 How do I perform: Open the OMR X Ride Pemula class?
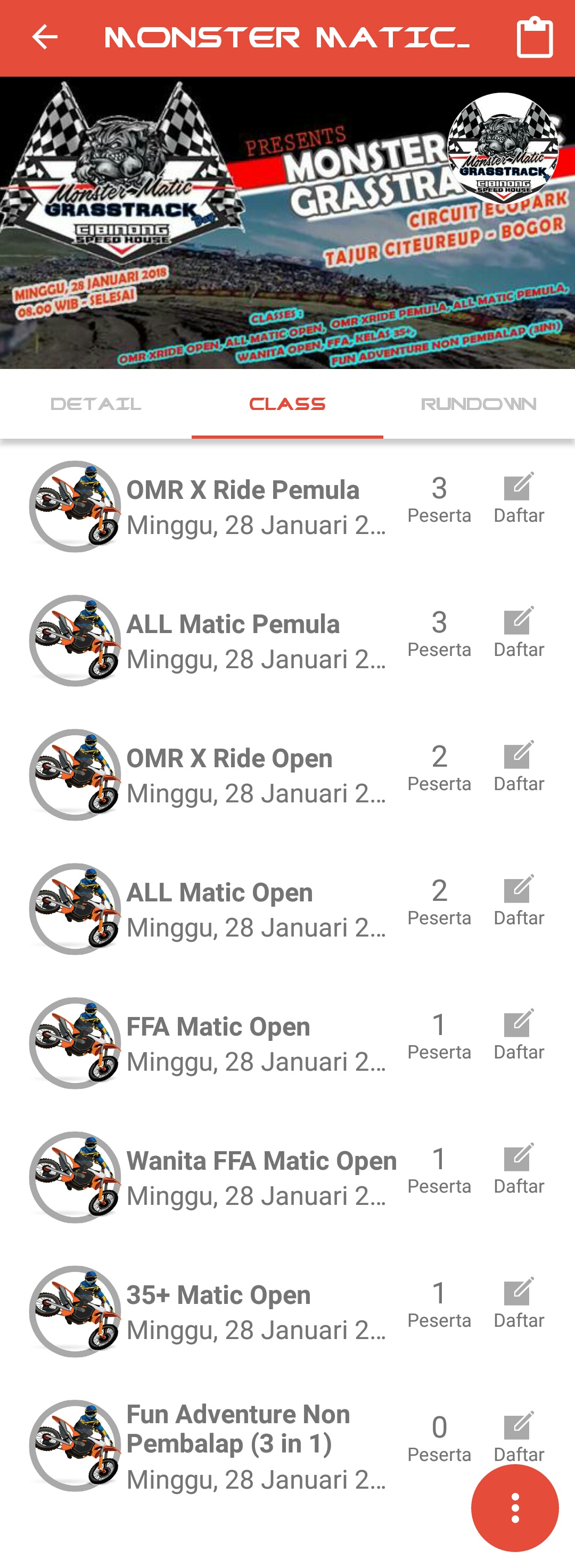tap(243, 506)
